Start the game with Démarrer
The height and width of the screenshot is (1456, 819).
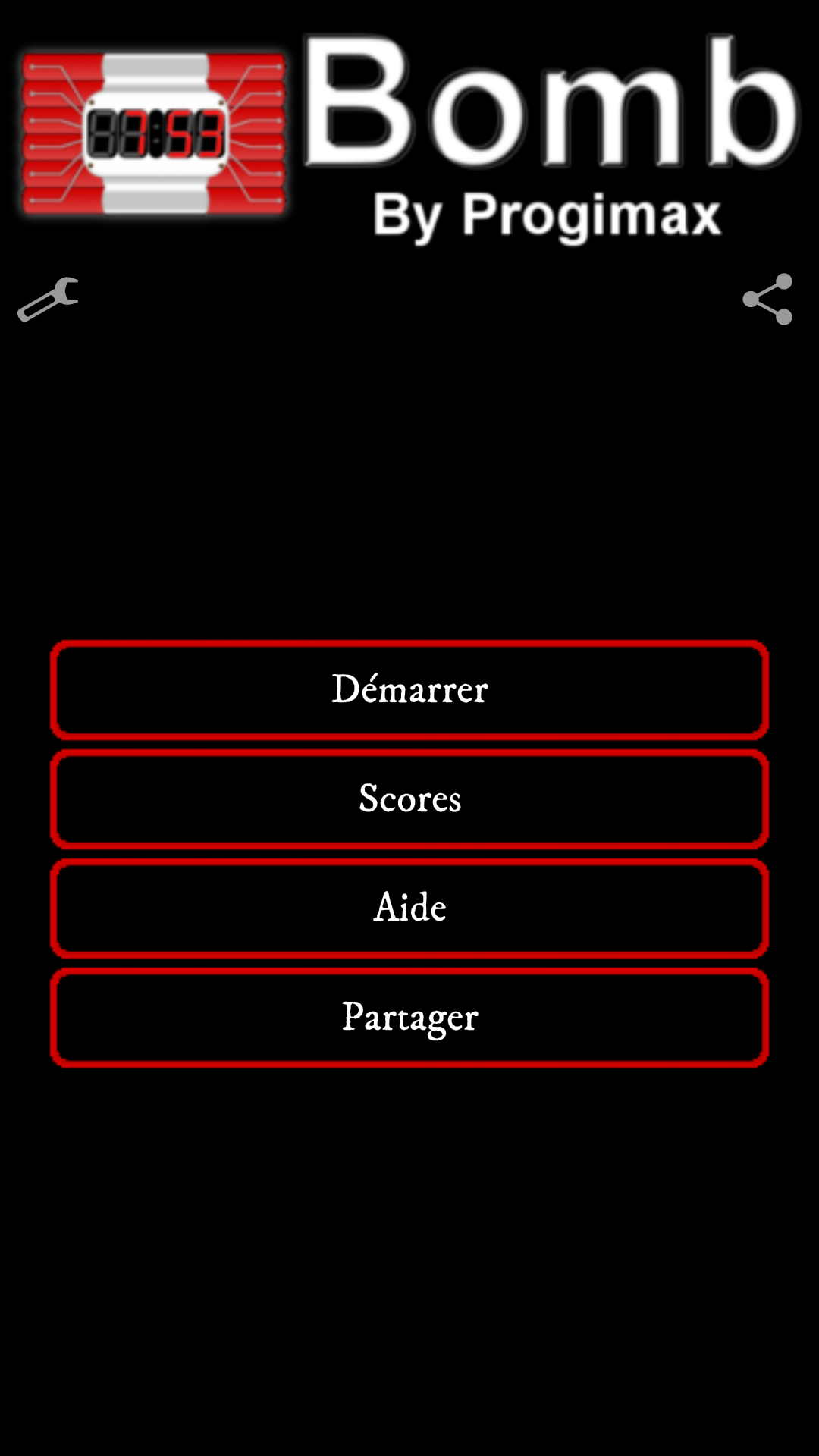[x=409, y=690]
